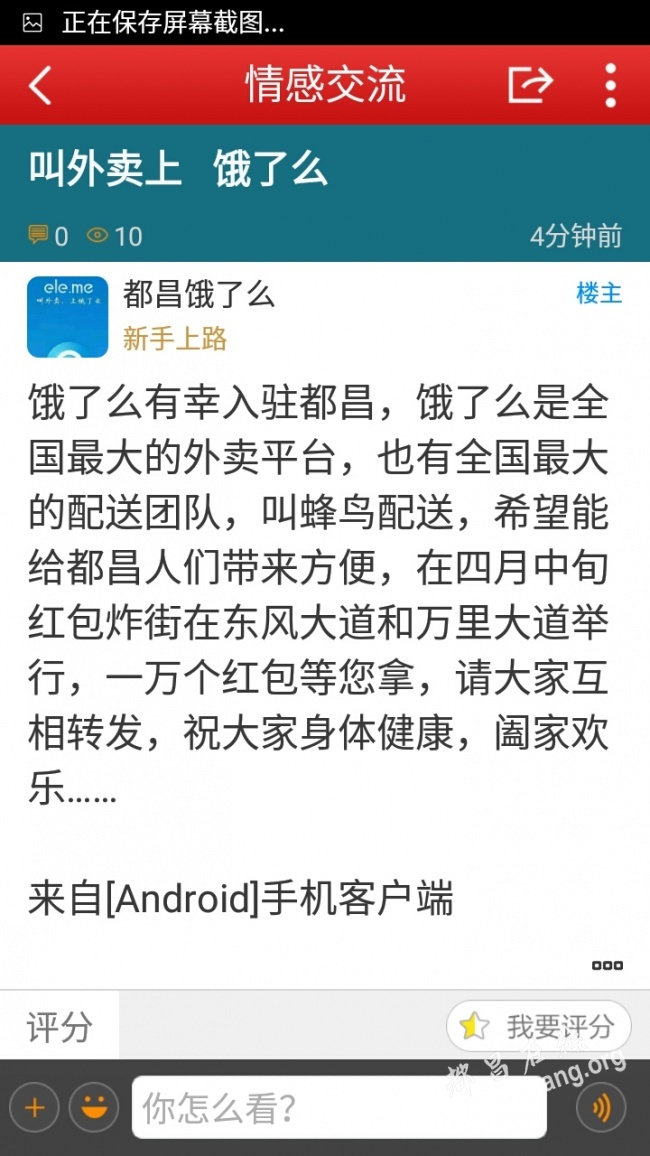Open the emoji picker

(x=94, y=1107)
